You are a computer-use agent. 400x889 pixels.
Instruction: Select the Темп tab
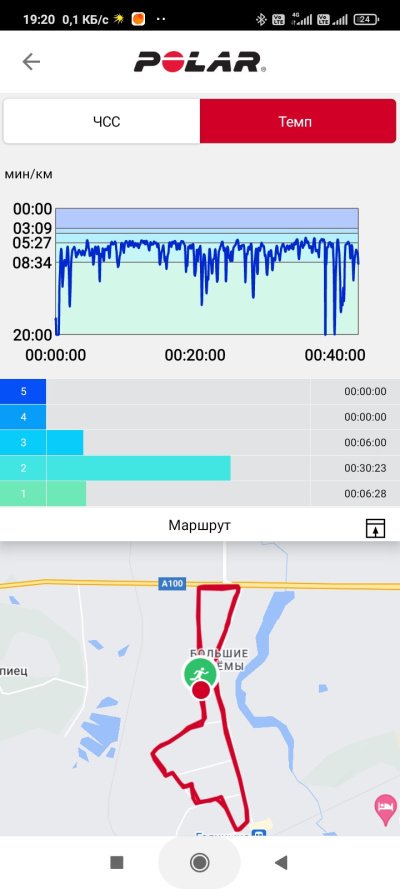297,121
